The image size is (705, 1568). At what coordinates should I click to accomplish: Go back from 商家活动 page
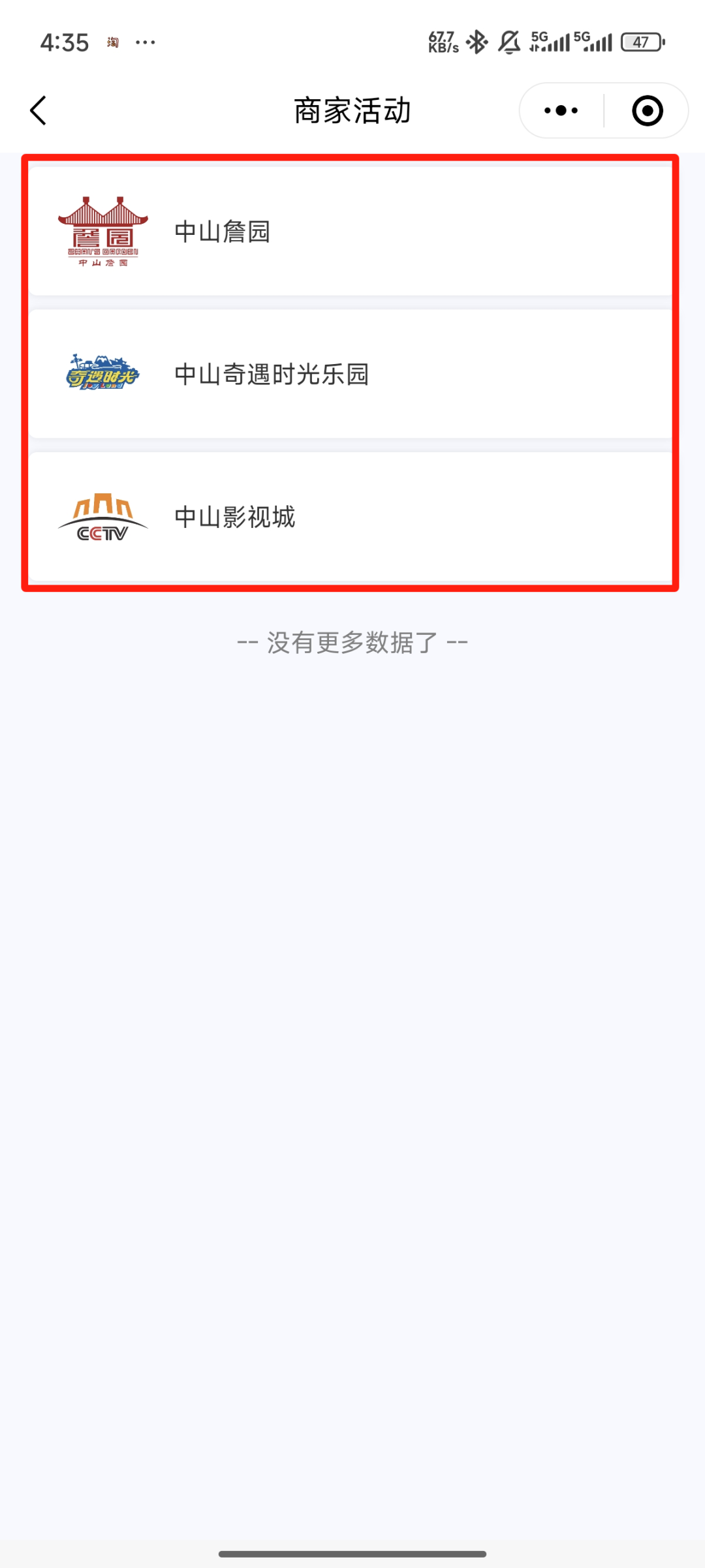[39, 110]
